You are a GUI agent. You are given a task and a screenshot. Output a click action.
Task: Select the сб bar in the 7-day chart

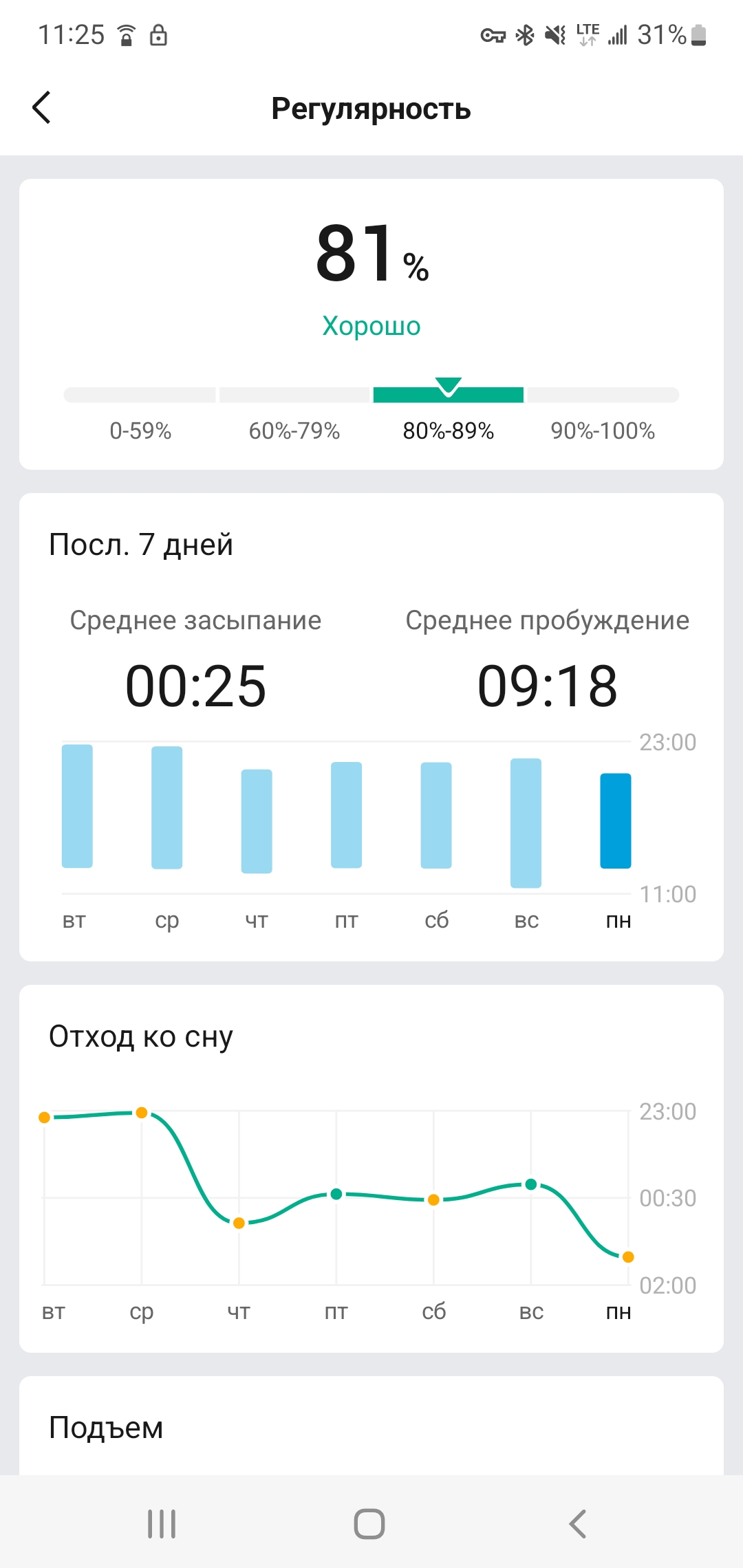point(436,815)
